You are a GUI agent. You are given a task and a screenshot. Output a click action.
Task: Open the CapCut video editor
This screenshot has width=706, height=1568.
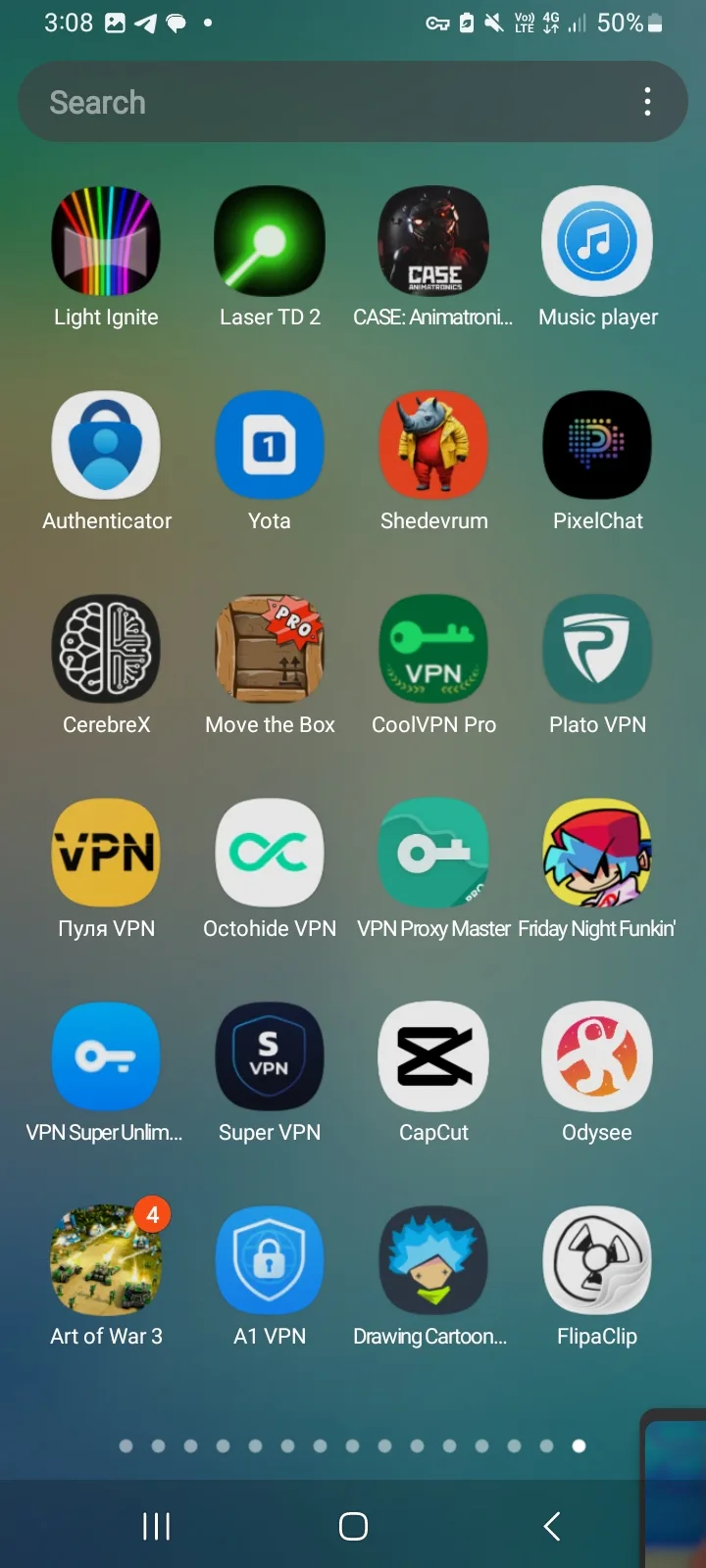433,1056
